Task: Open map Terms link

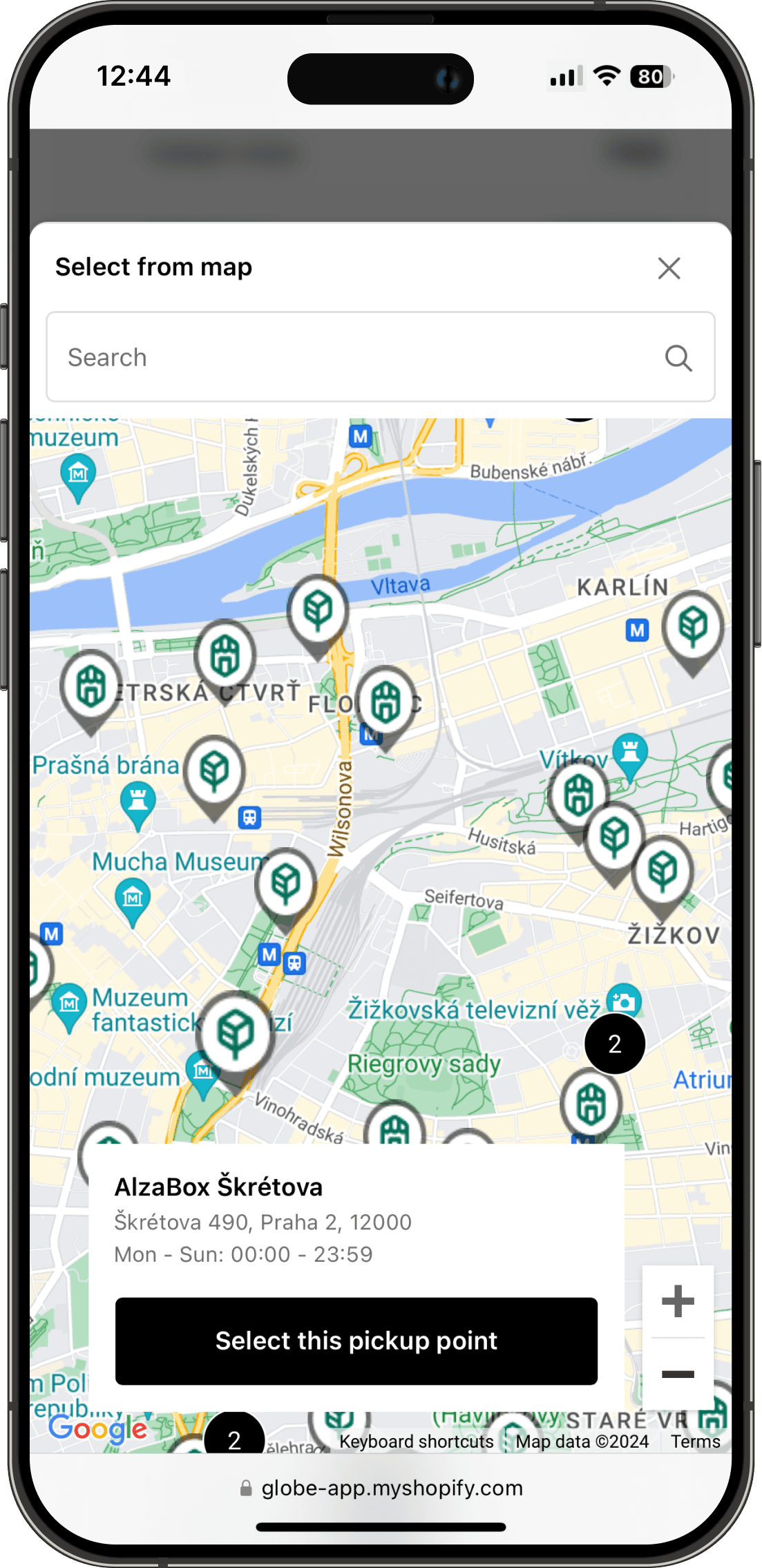Action: [695, 1442]
